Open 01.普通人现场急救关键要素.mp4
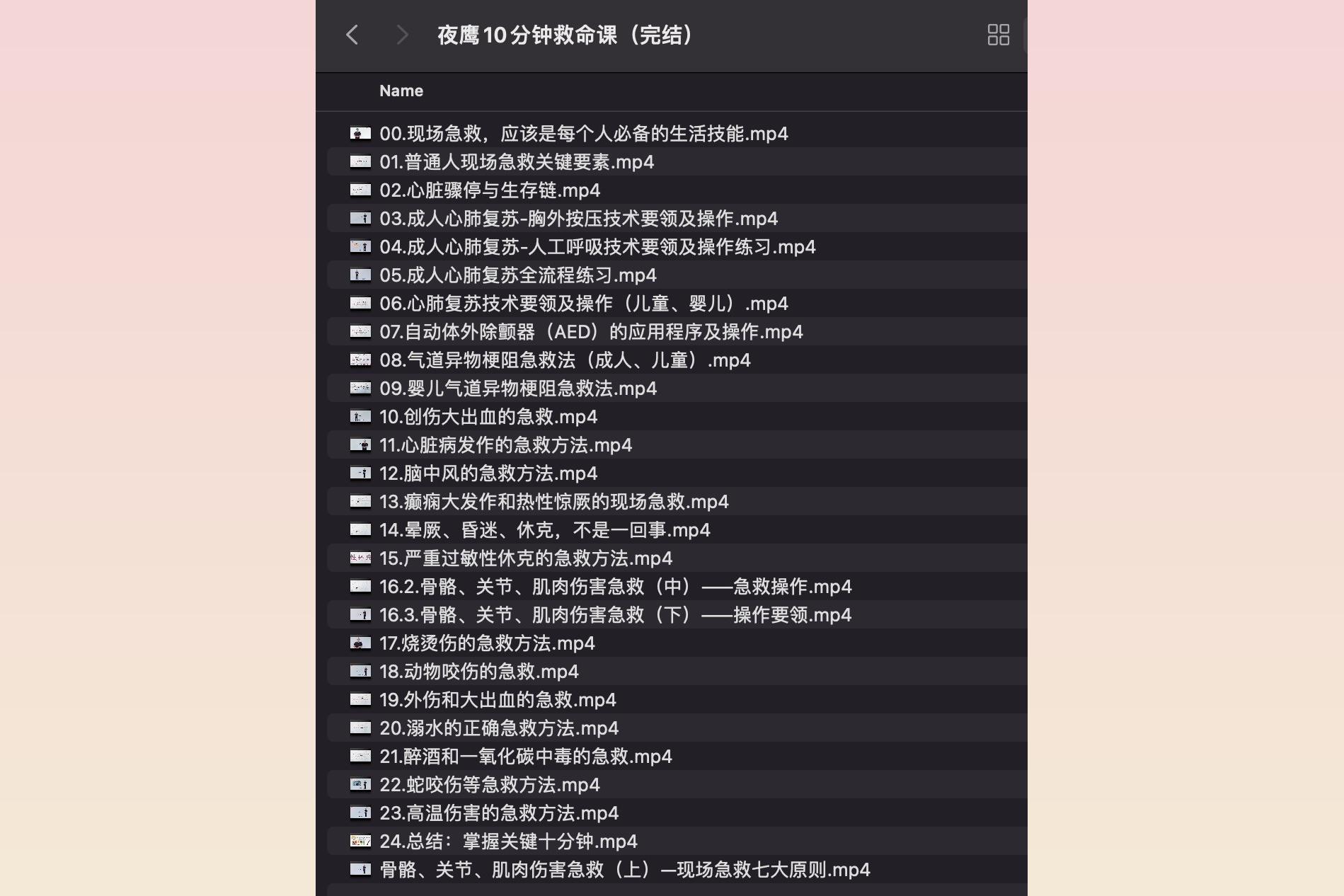 (x=516, y=162)
